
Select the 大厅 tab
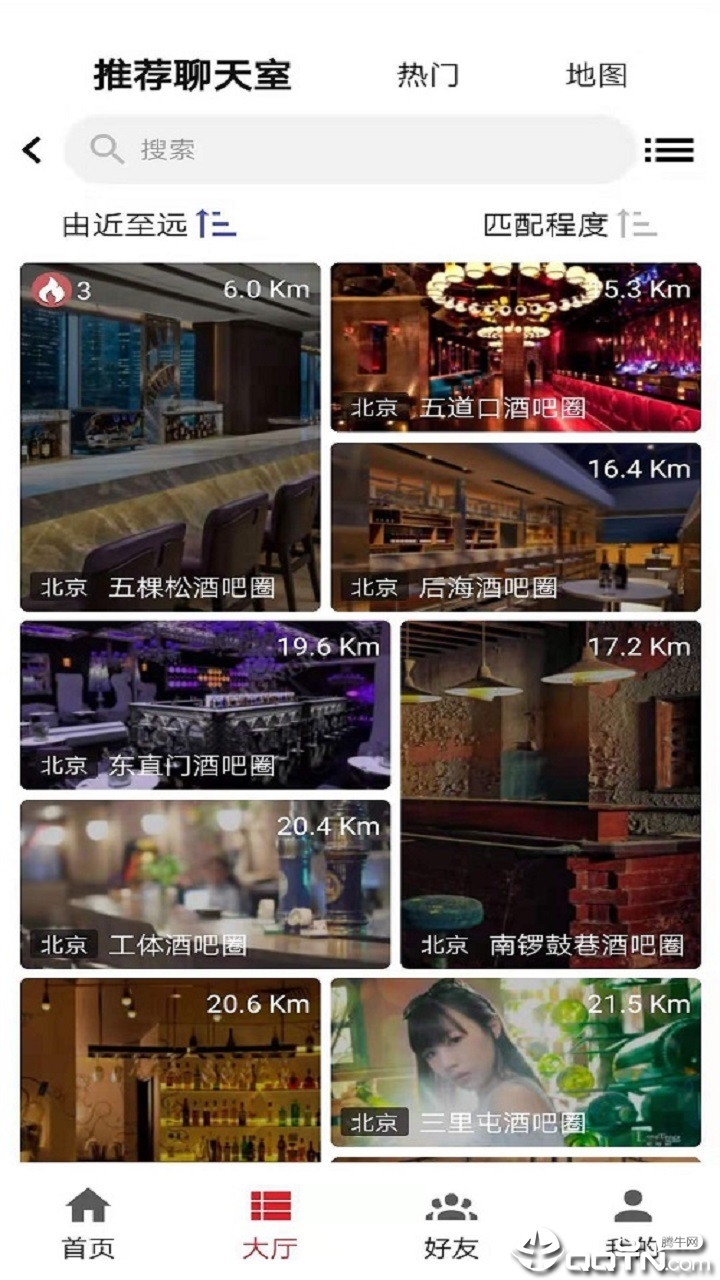click(269, 1224)
